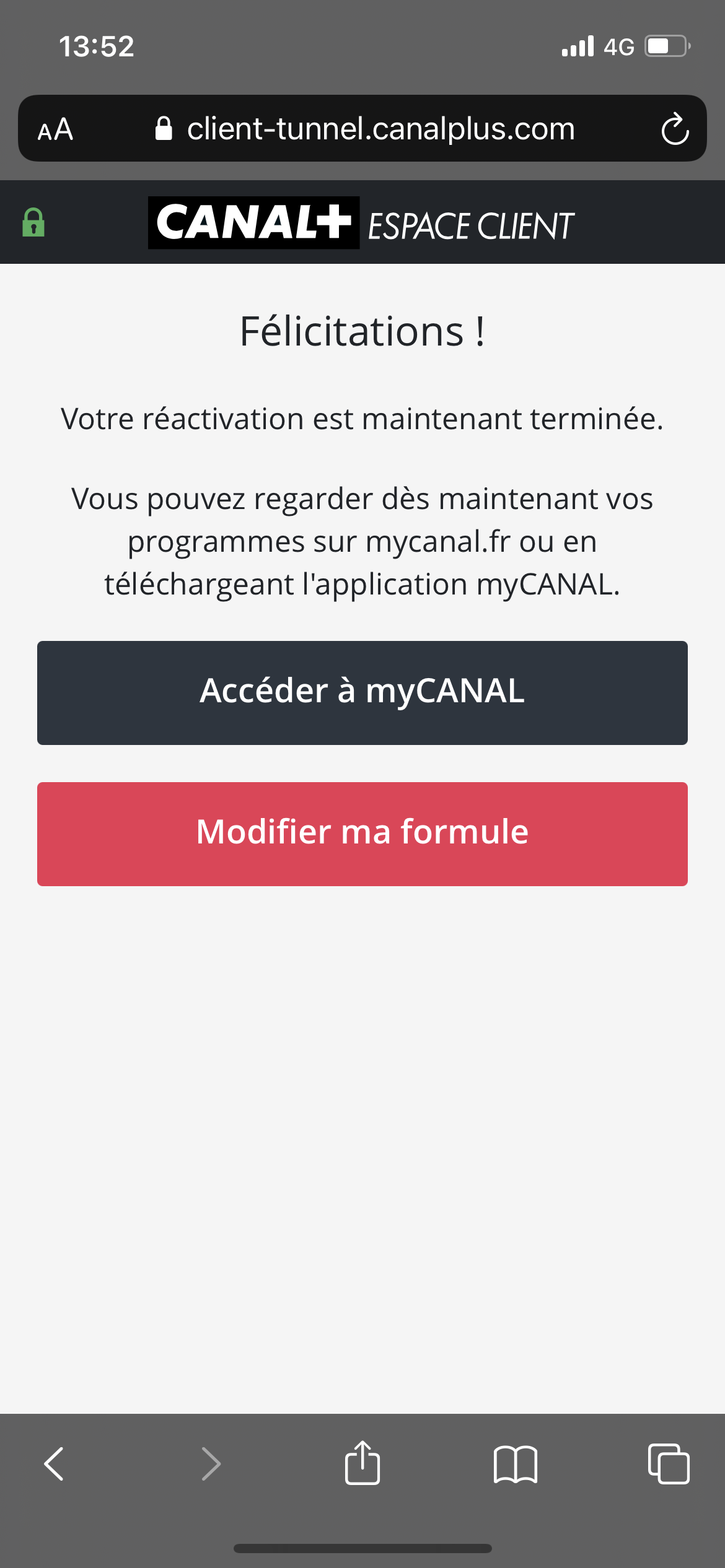Go back to the previous page
The image size is (725, 1568).
pos(55,1464)
